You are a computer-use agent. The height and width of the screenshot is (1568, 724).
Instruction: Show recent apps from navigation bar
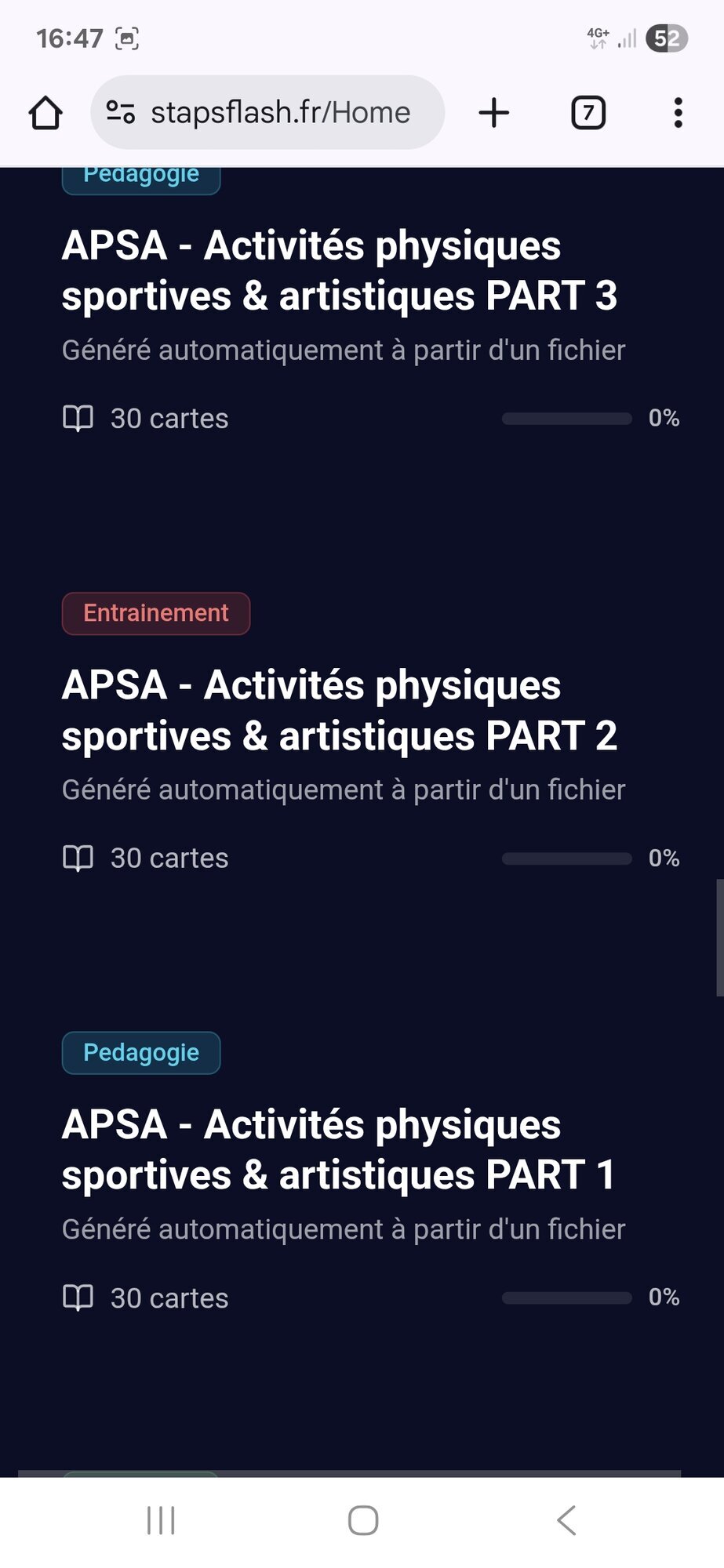pos(161,1521)
